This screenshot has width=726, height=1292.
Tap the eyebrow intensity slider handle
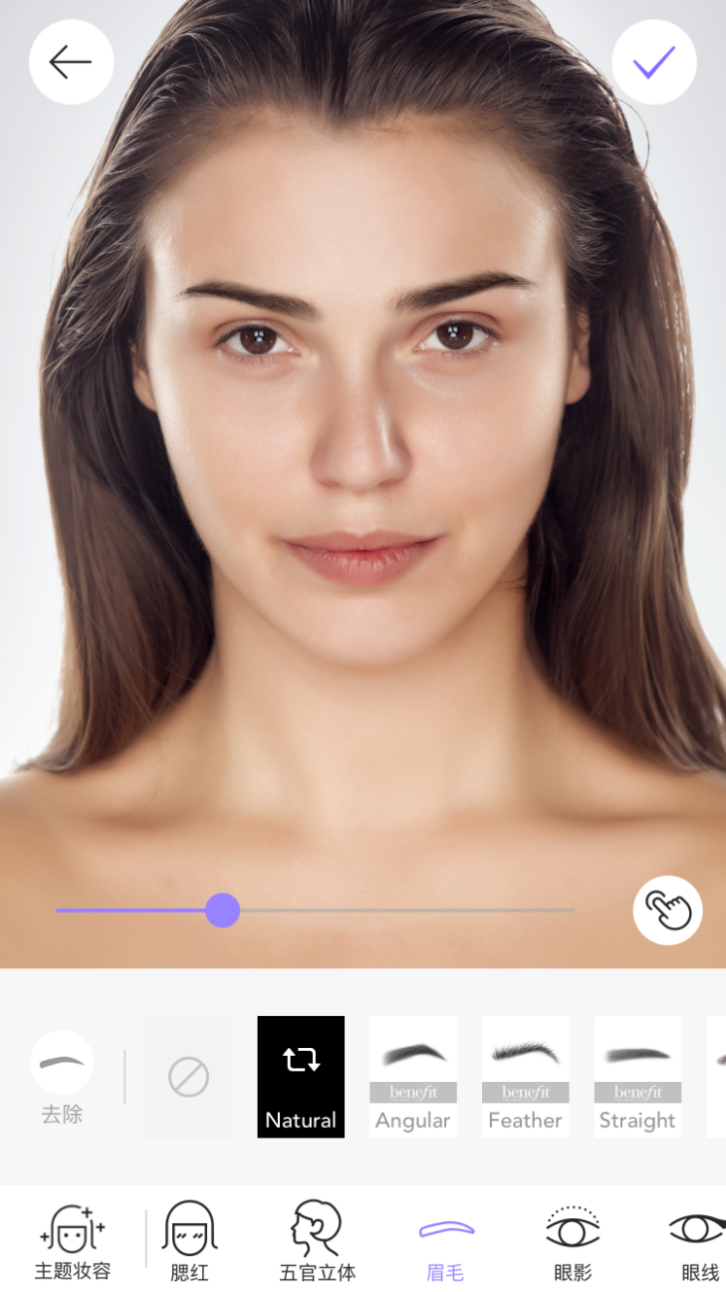point(222,910)
